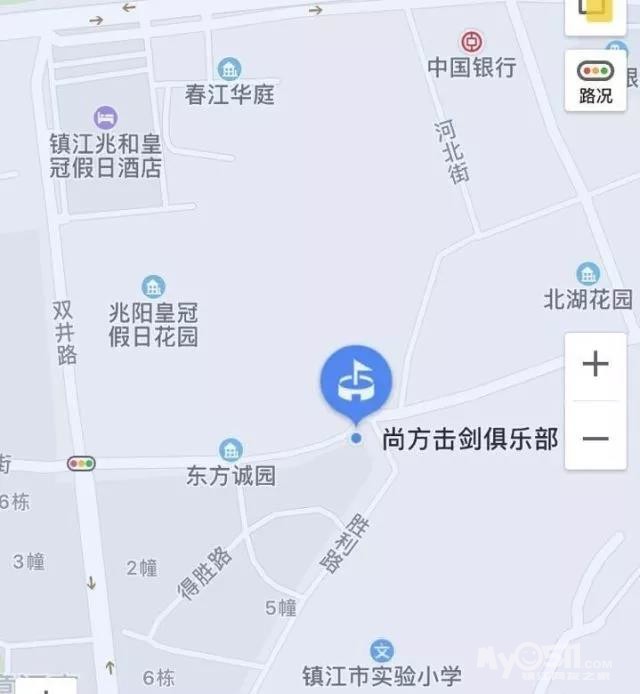Select the 中国银行 point of interest
Screen dimensions: 640x694
pyautogui.click(x=472, y=43)
